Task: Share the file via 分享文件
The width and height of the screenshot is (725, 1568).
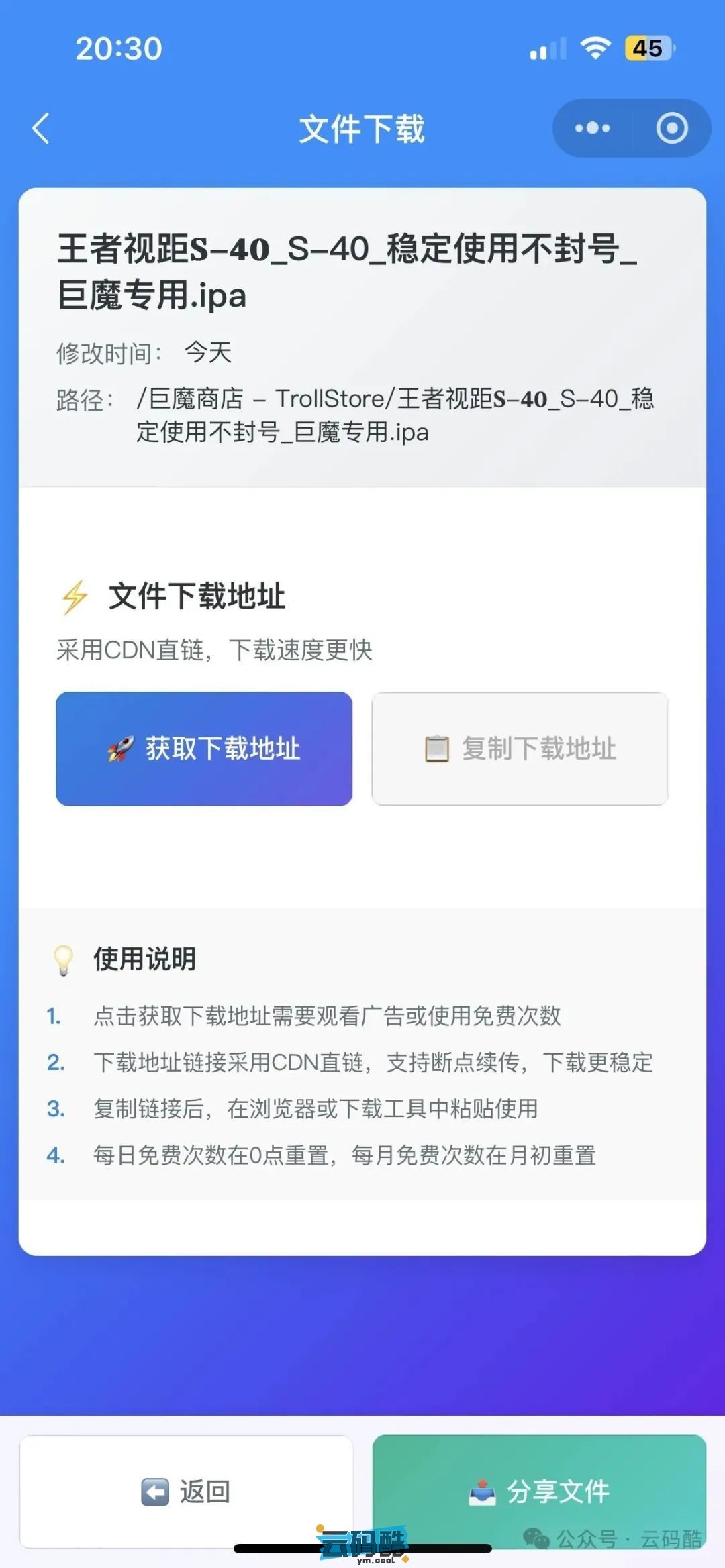Action: (x=539, y=1491)
